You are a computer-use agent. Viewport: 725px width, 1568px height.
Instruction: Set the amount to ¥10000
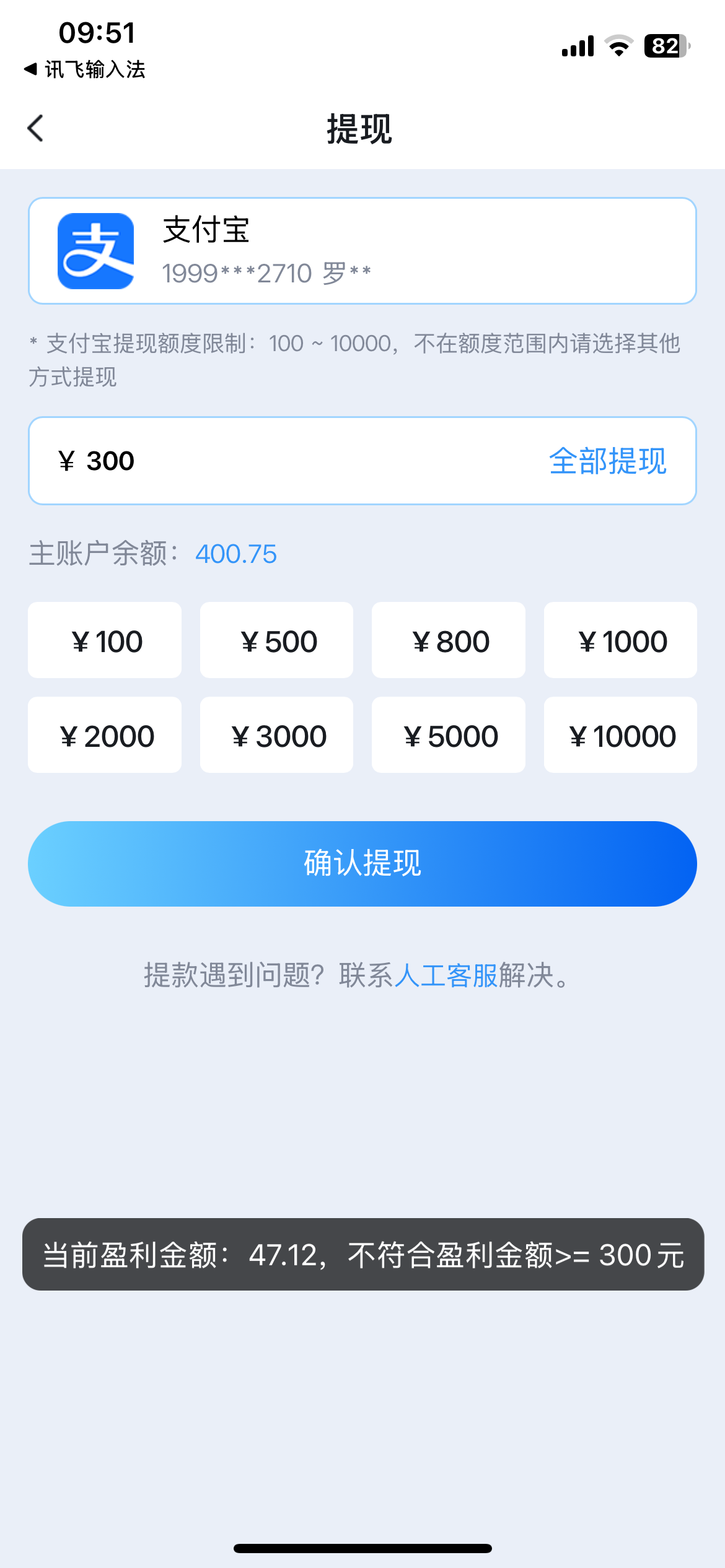tap(620, 735)
